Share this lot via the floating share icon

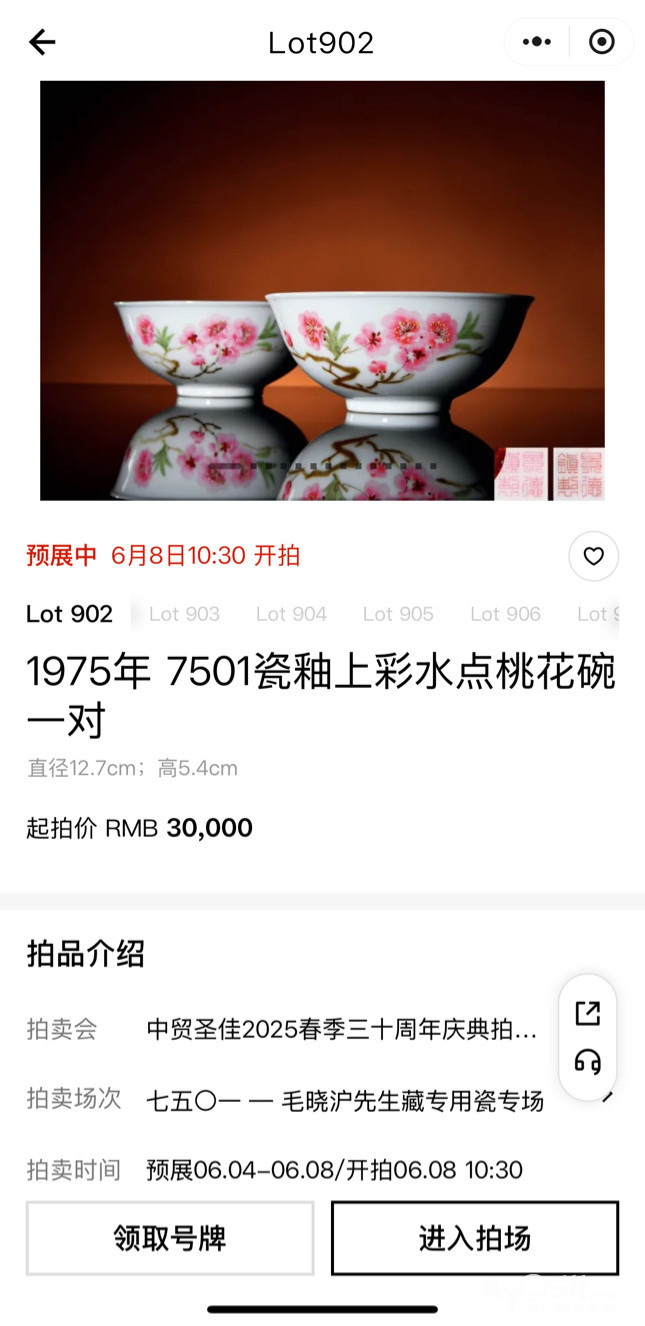[x=588, y=1013]
